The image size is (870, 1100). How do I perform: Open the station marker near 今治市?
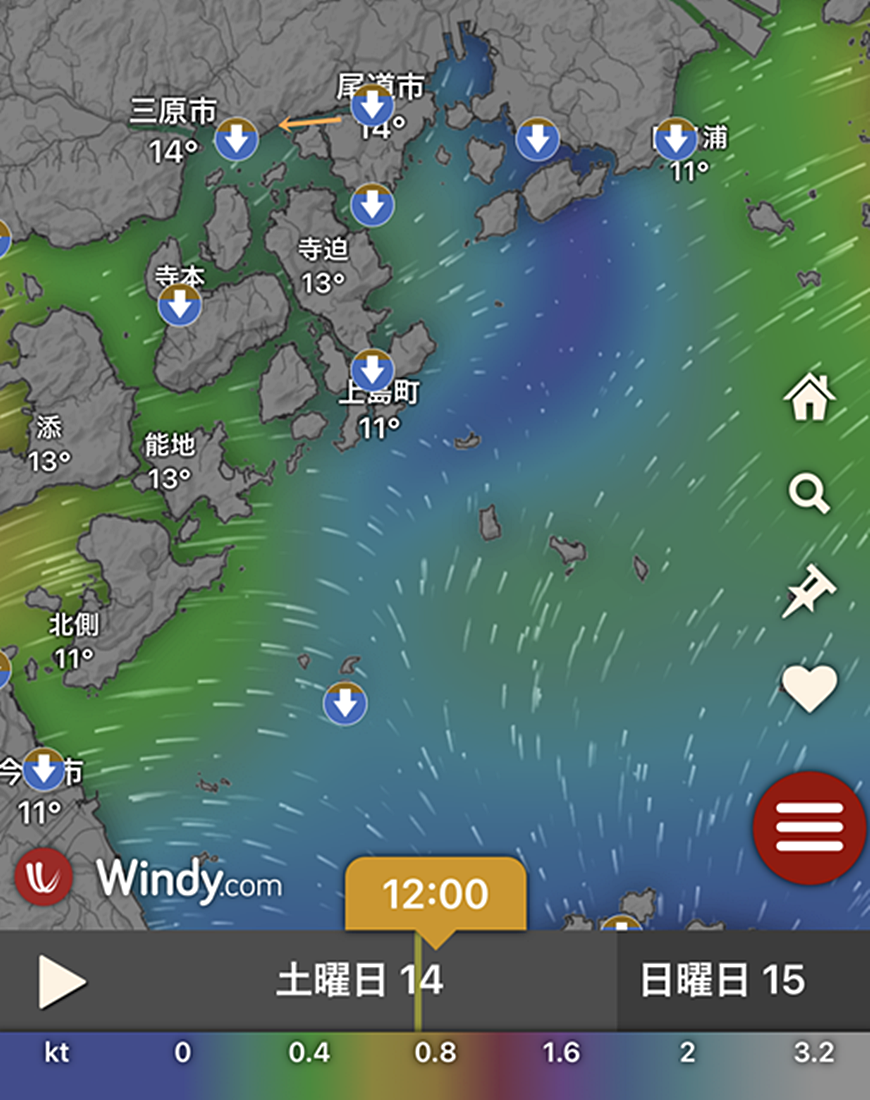tap(43, 770)
